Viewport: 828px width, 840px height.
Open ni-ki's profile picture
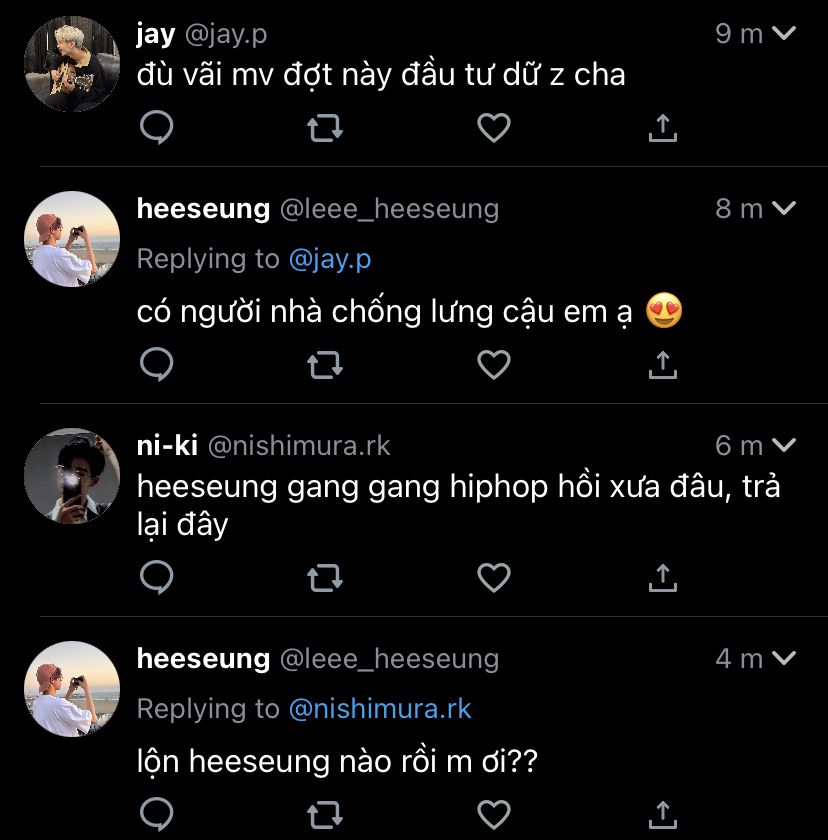(72, 476)
